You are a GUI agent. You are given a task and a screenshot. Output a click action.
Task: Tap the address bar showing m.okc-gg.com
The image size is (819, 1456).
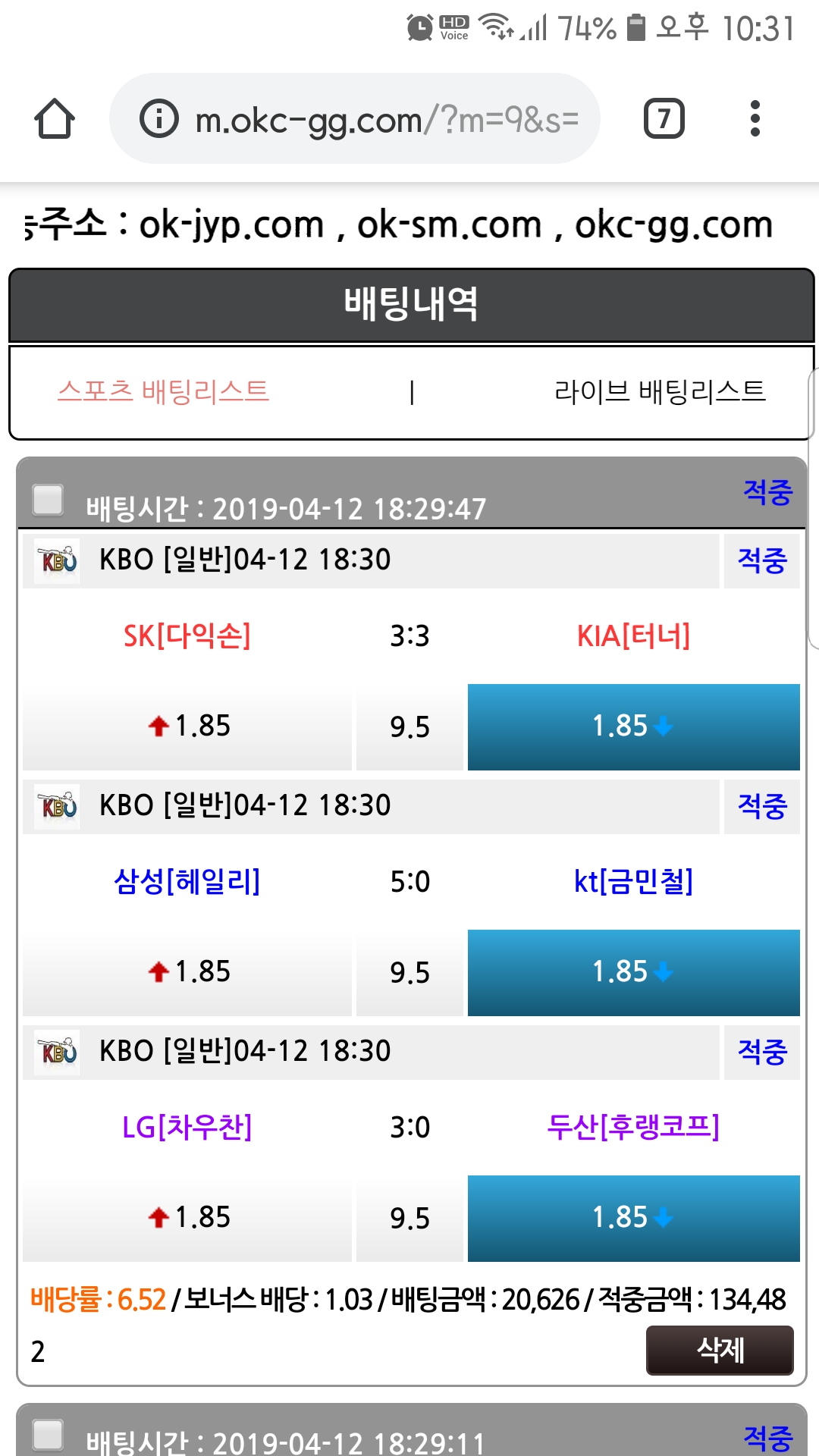coord(355,119)
